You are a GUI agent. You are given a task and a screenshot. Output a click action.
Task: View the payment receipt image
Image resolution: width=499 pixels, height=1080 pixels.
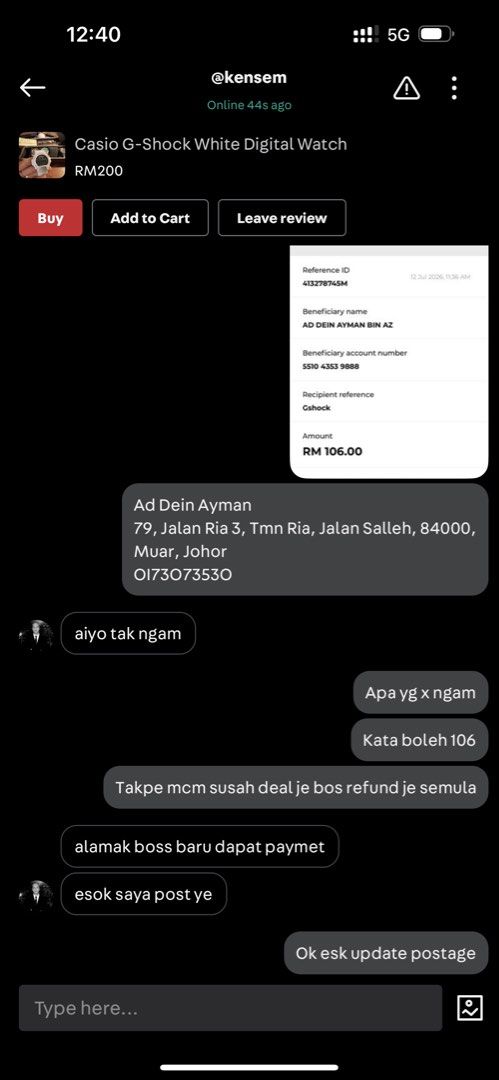pos(389,362)
